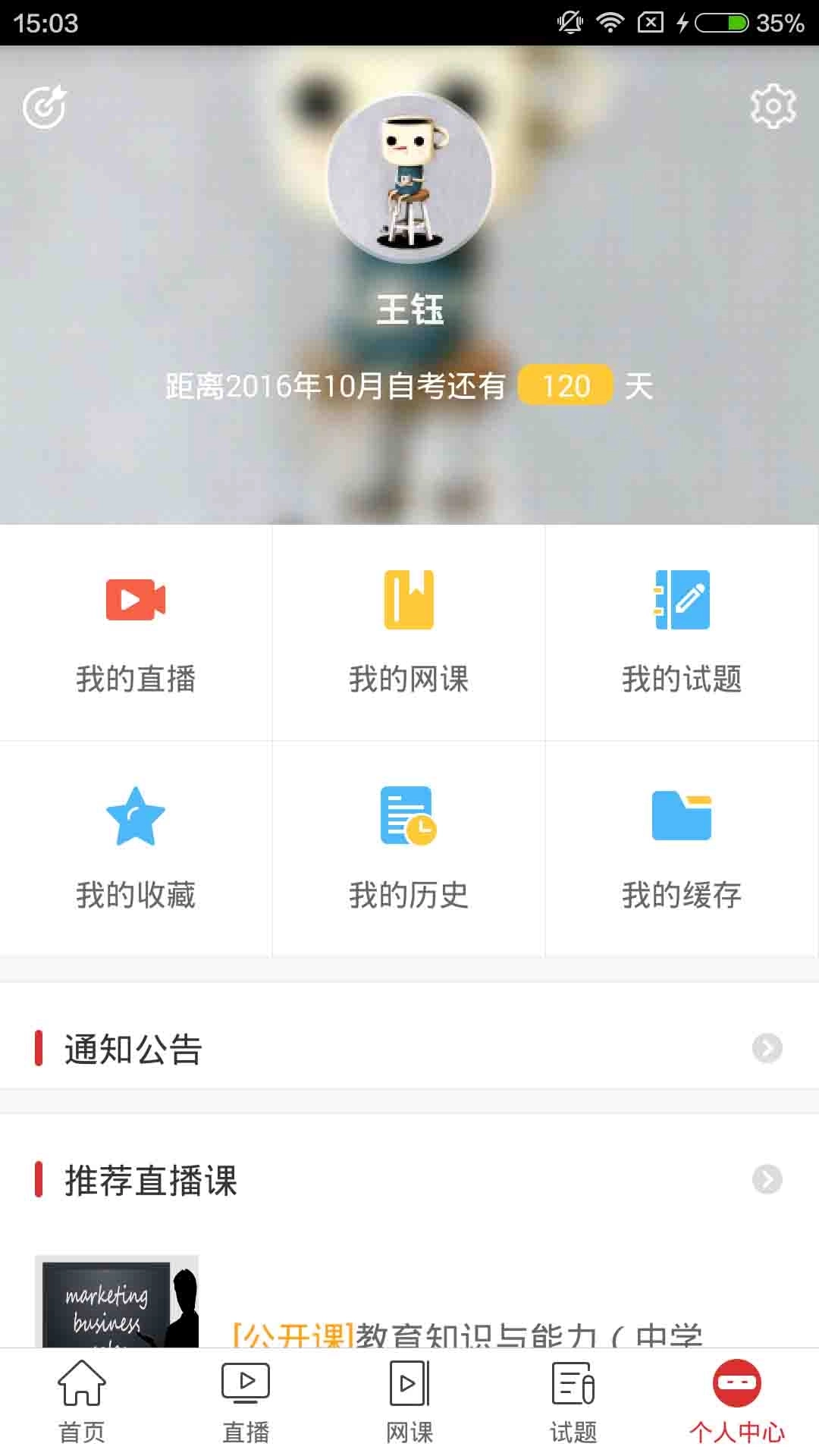819x1456 pixels.
Task: Click chevron arrow next to 通知公告
Action: coord(767,1049)
